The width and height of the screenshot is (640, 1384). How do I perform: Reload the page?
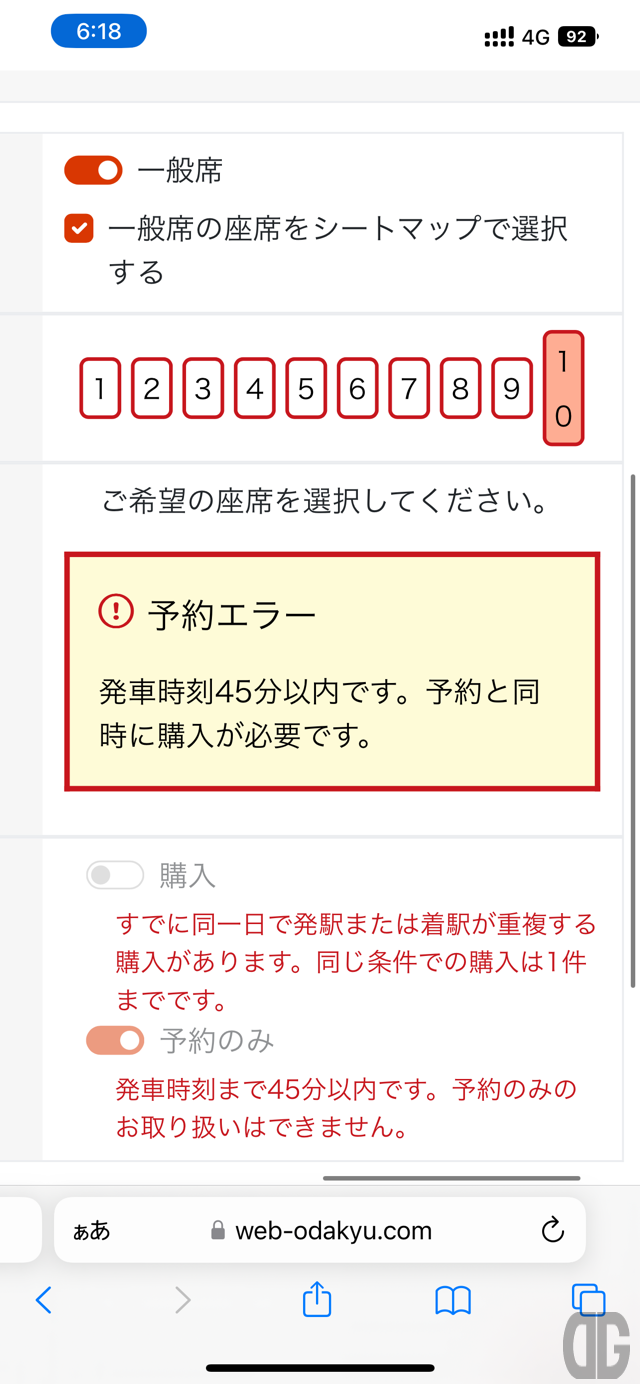click(553, 1230)
